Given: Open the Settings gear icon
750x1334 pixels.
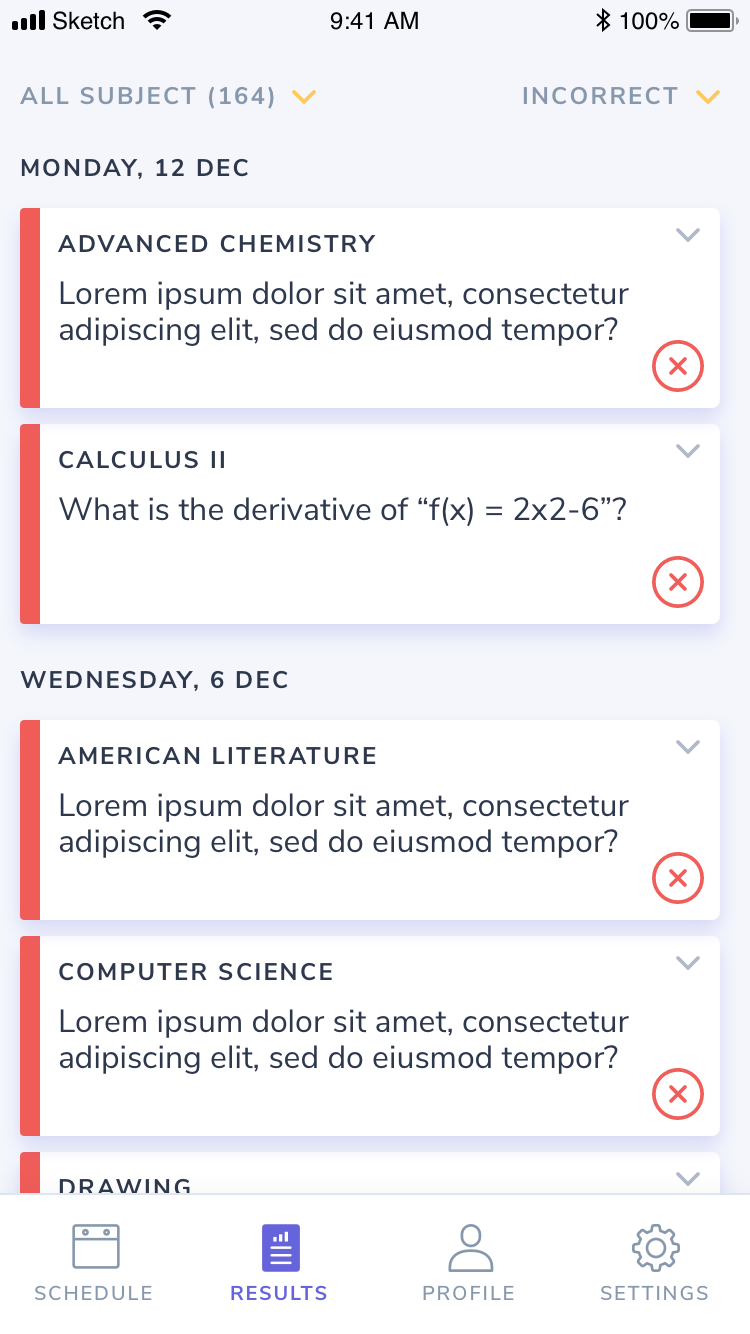Looking at the screenshot, I should point(655,1248).
